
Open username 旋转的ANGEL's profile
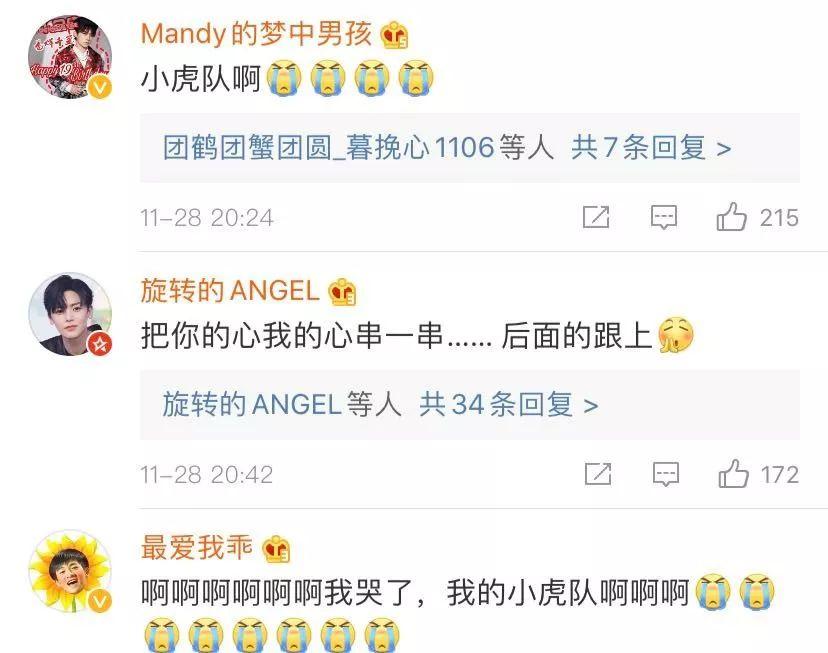(230, 291)
